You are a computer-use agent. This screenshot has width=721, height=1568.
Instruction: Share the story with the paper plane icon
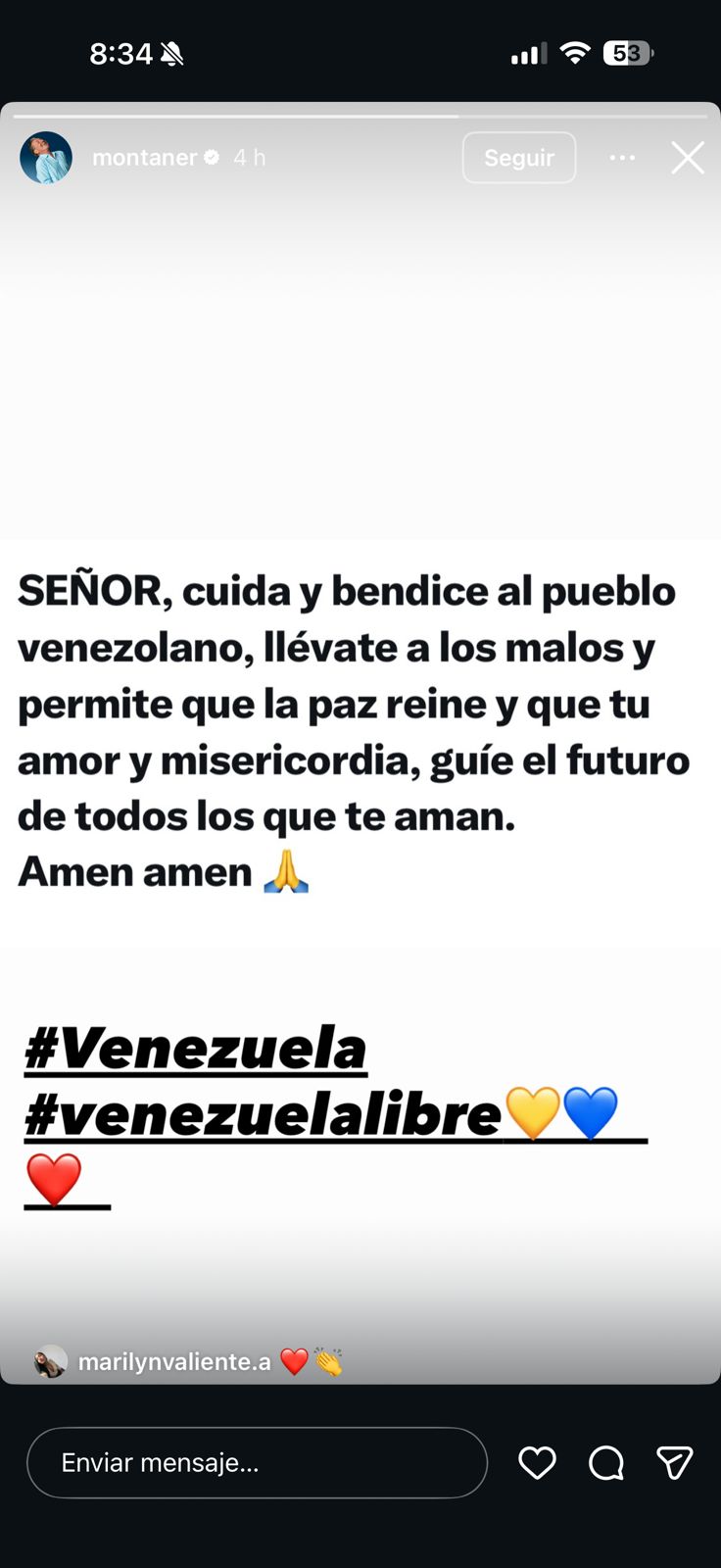point(675,1462)
